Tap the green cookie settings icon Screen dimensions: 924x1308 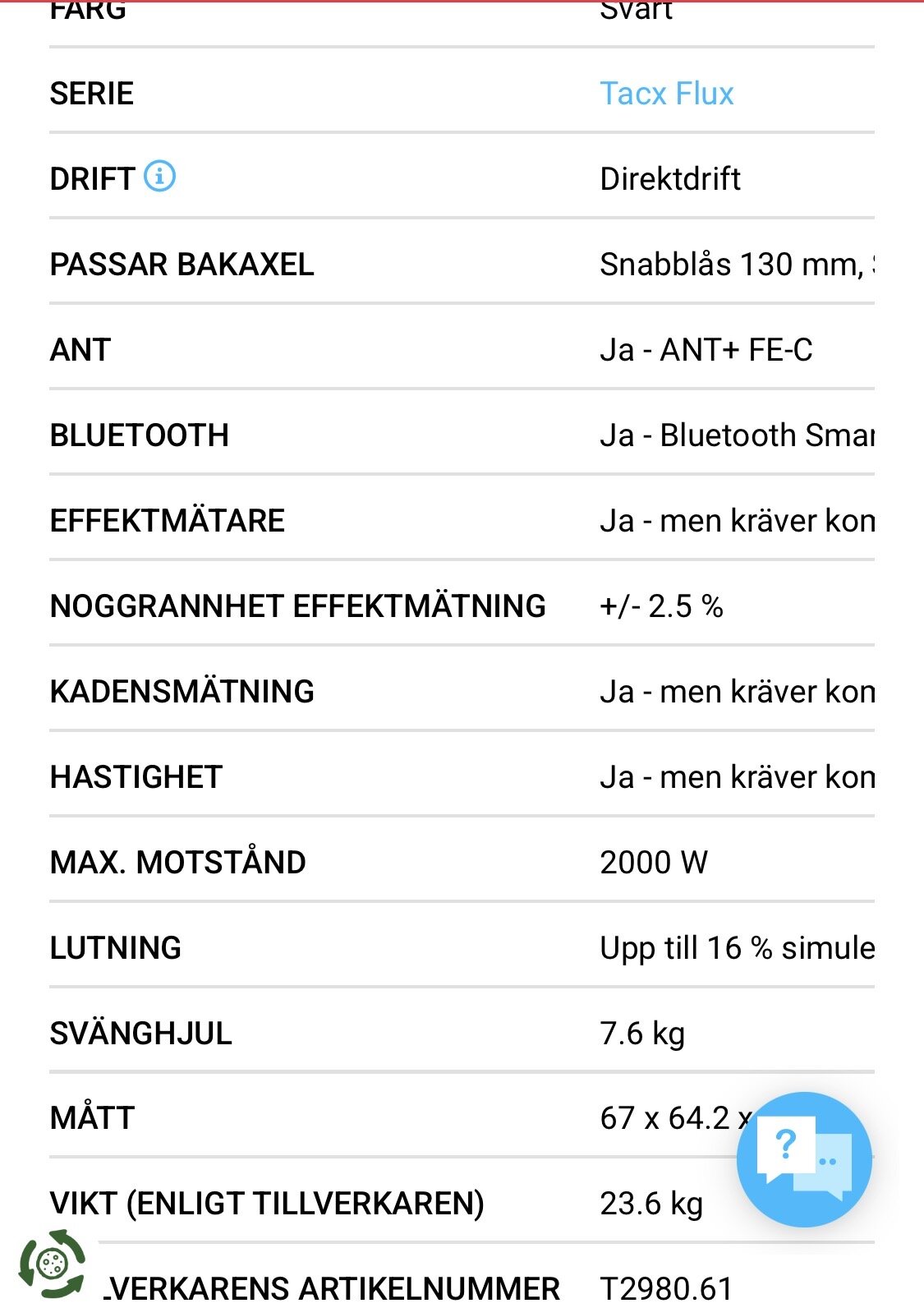[53, 1264]
